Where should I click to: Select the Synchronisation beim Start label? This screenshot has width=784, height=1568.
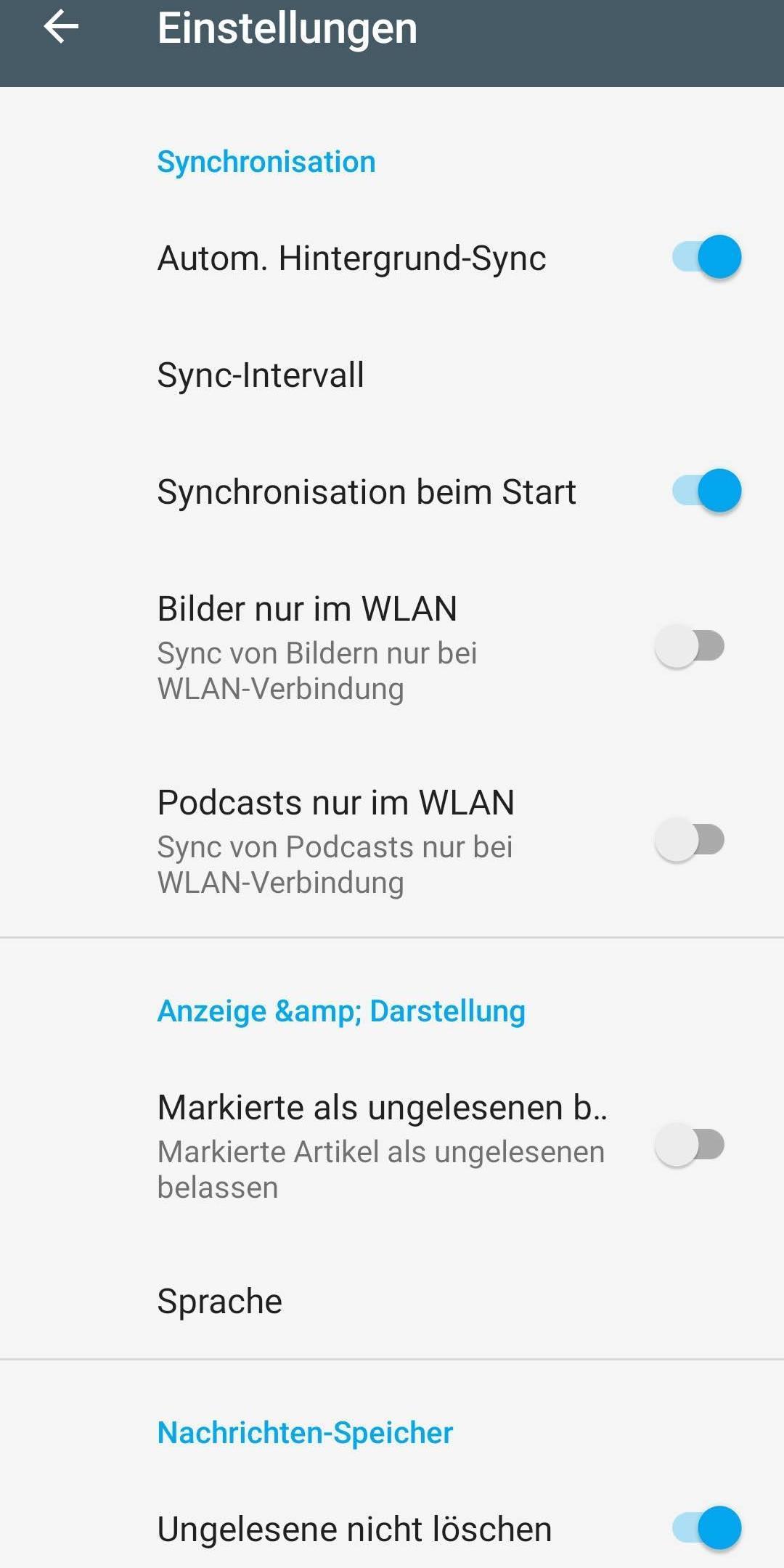(367, 491)
